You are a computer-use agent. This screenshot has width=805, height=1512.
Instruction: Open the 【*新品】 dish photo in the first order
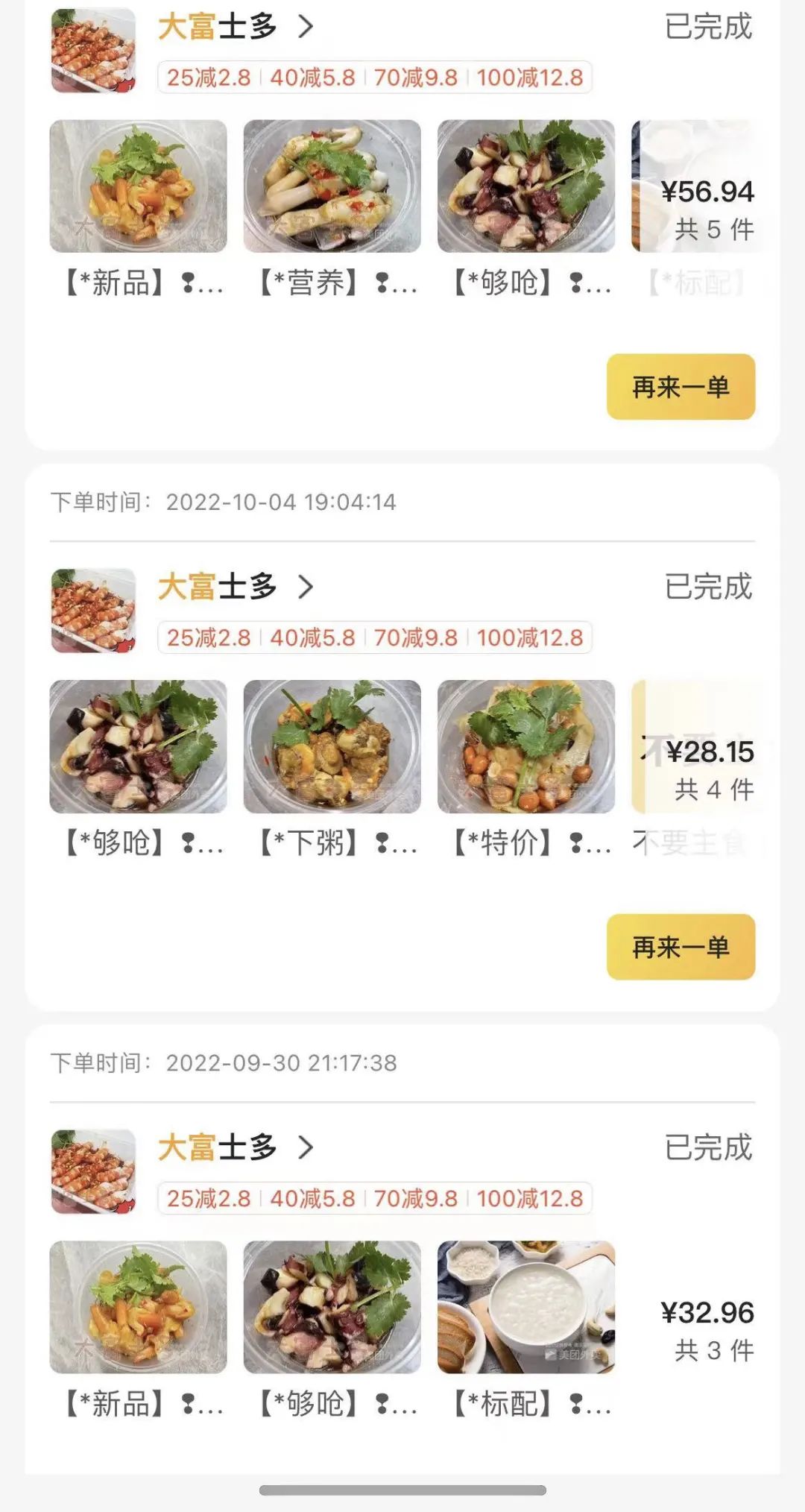click(139, 186)
